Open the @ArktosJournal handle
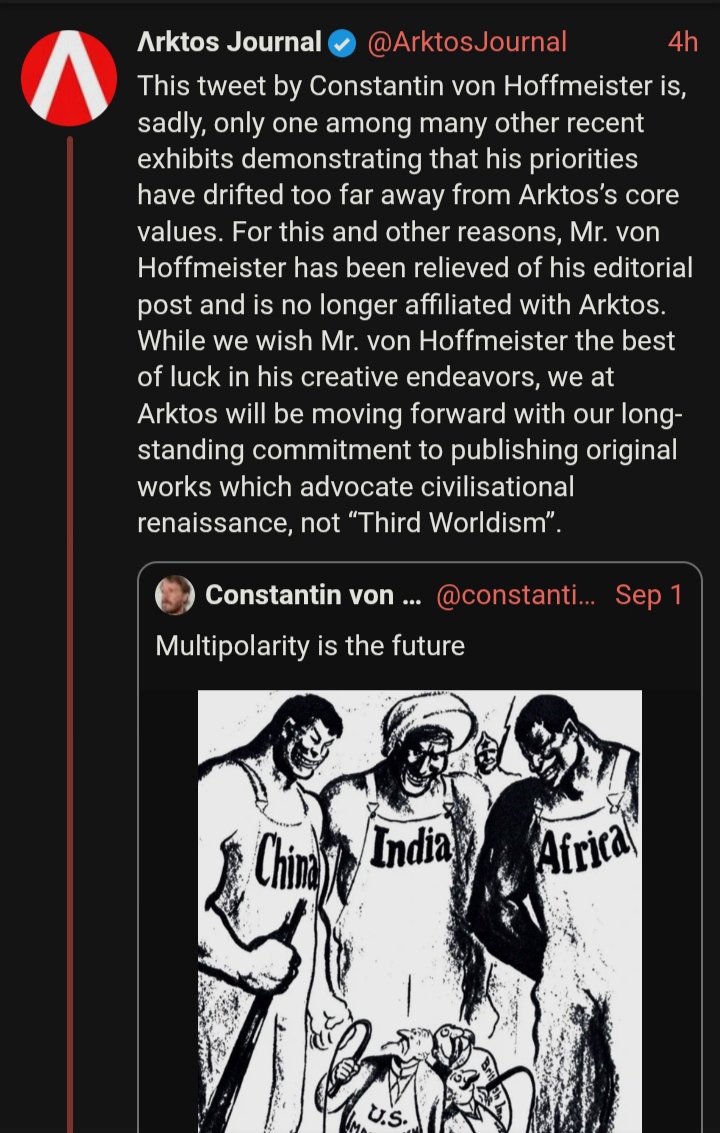The height and width of the screenshot is (1133, 720). click(467, 42)
